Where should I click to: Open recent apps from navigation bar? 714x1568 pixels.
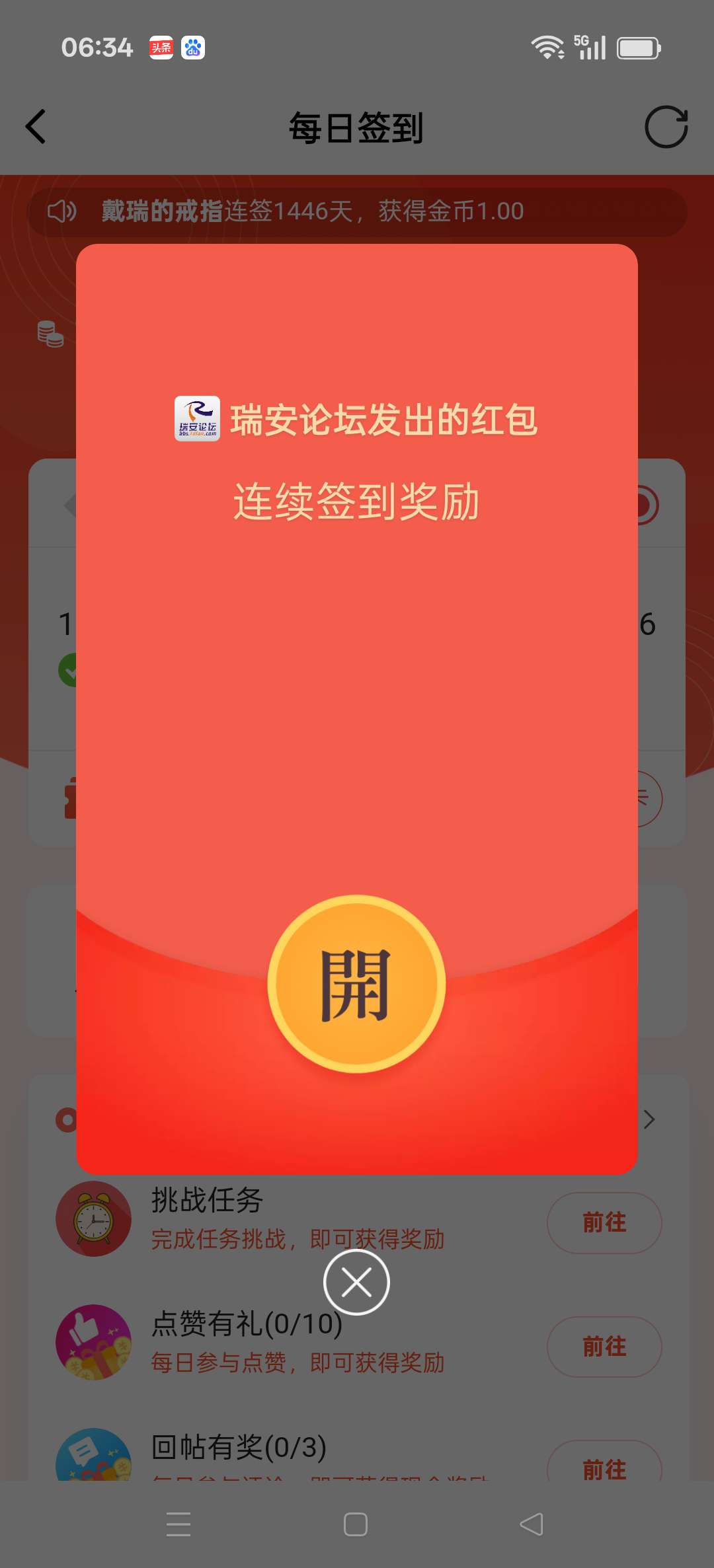[x=178, y=1524]
